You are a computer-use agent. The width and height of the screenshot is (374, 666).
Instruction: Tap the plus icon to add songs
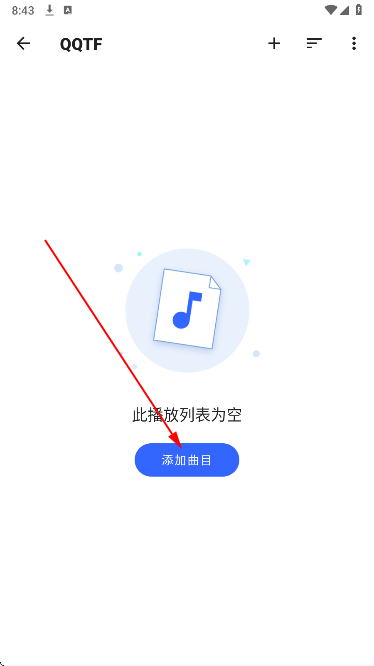(274, 43)
